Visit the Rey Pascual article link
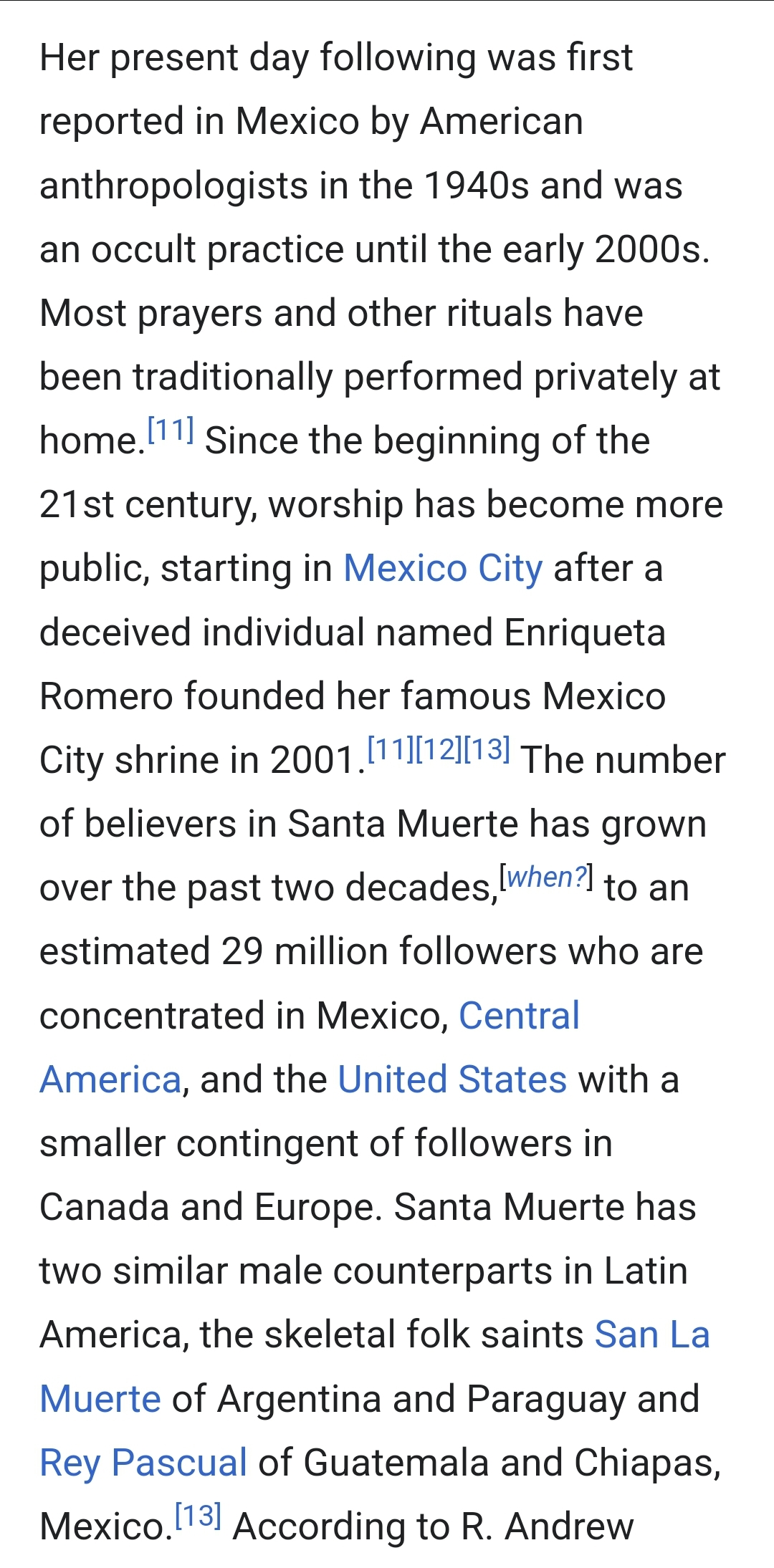Screen dimensions: 774x1568 click(x=143, y=1463)
